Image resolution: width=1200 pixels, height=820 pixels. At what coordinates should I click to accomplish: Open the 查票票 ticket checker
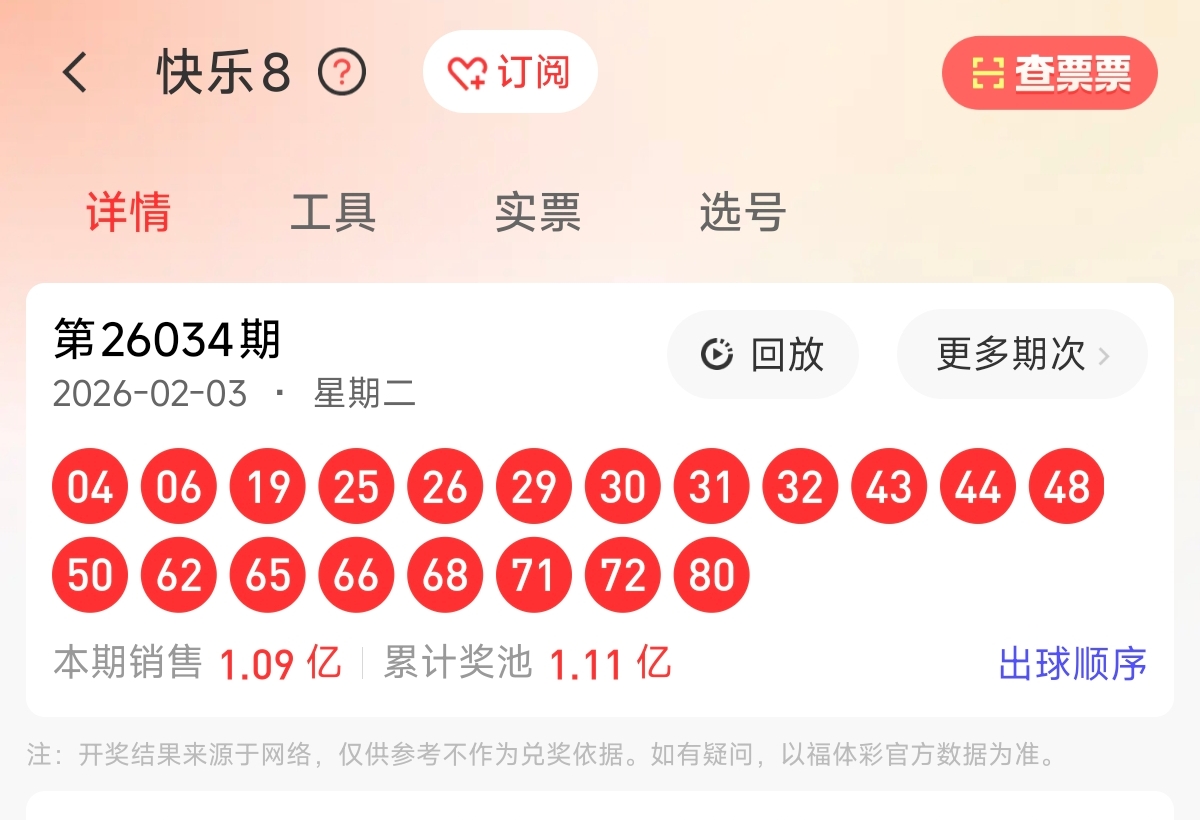point(1049,73)
